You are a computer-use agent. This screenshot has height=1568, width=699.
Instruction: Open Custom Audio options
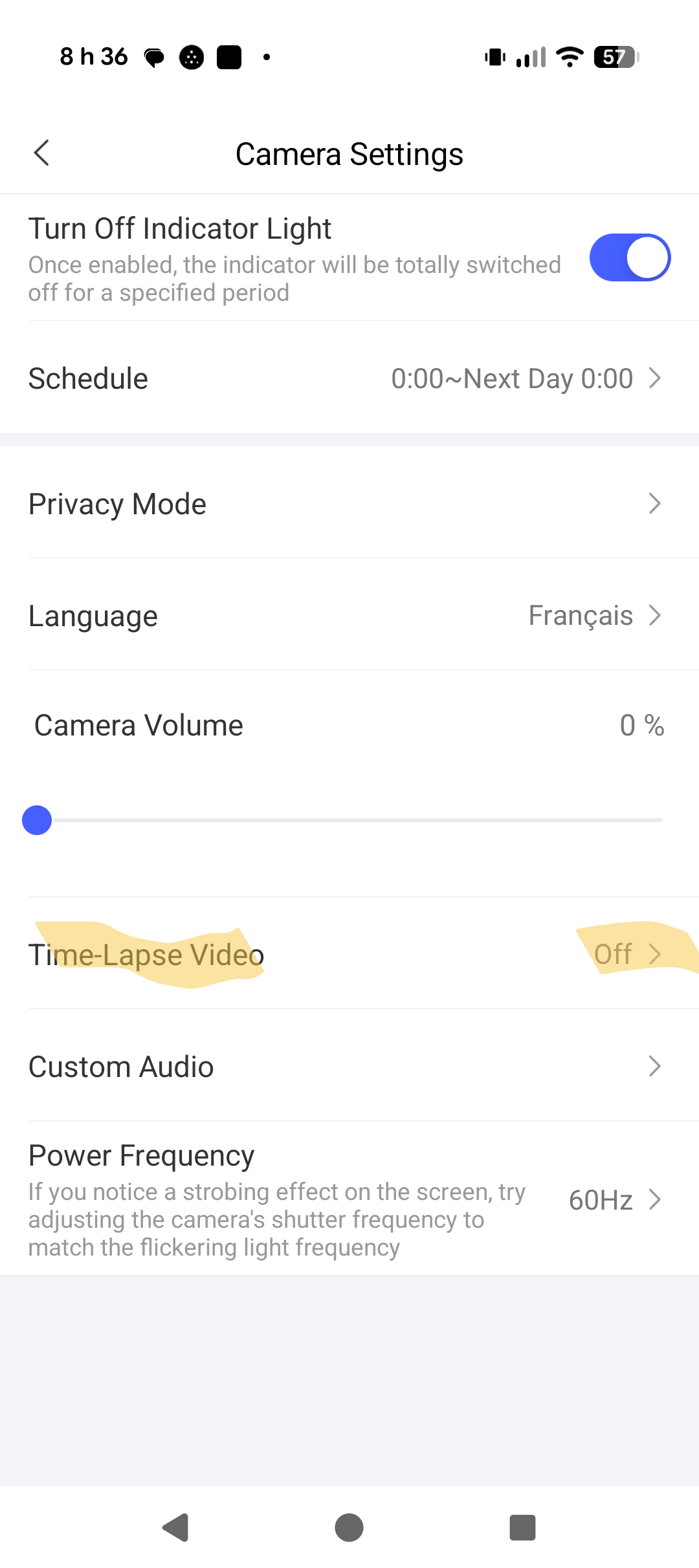point(349,1066)
